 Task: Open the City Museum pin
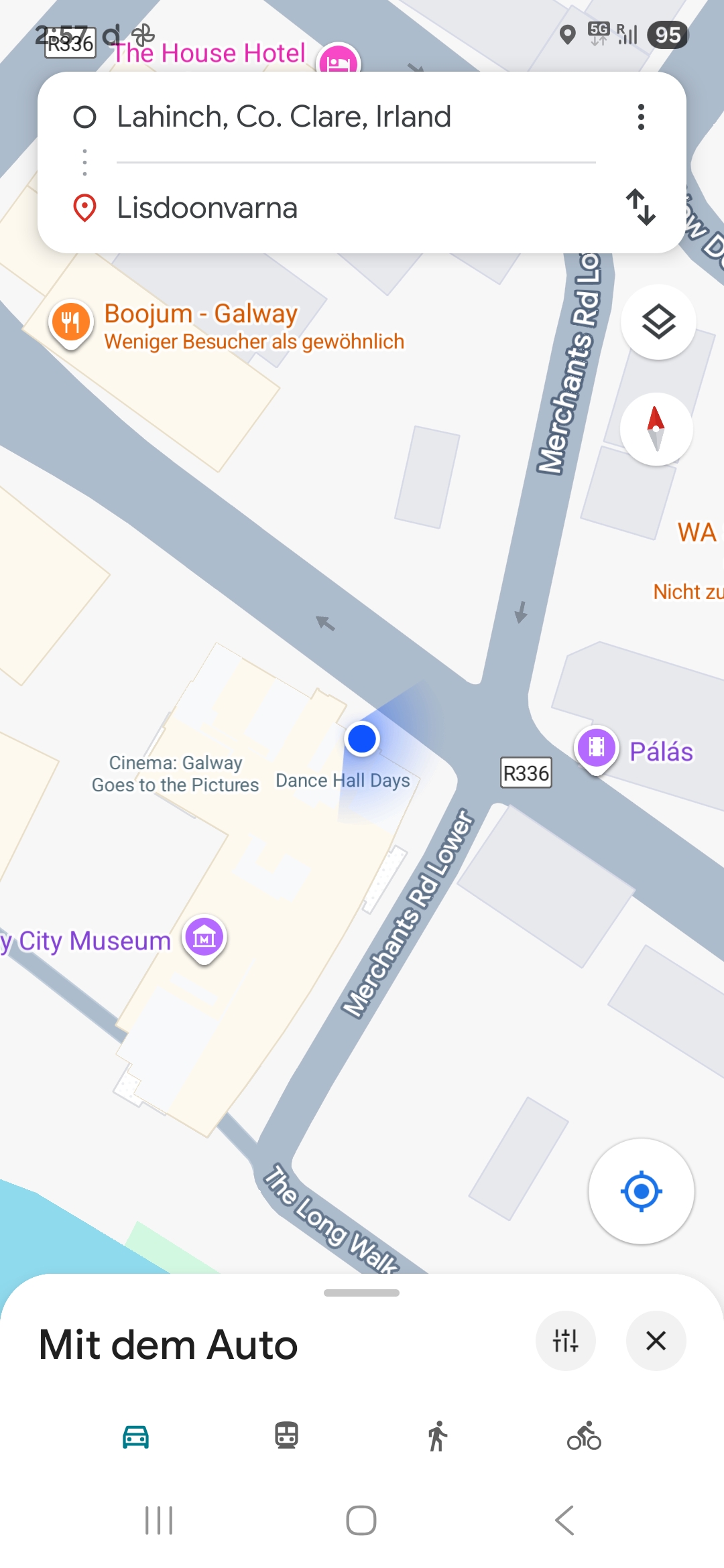204,937
